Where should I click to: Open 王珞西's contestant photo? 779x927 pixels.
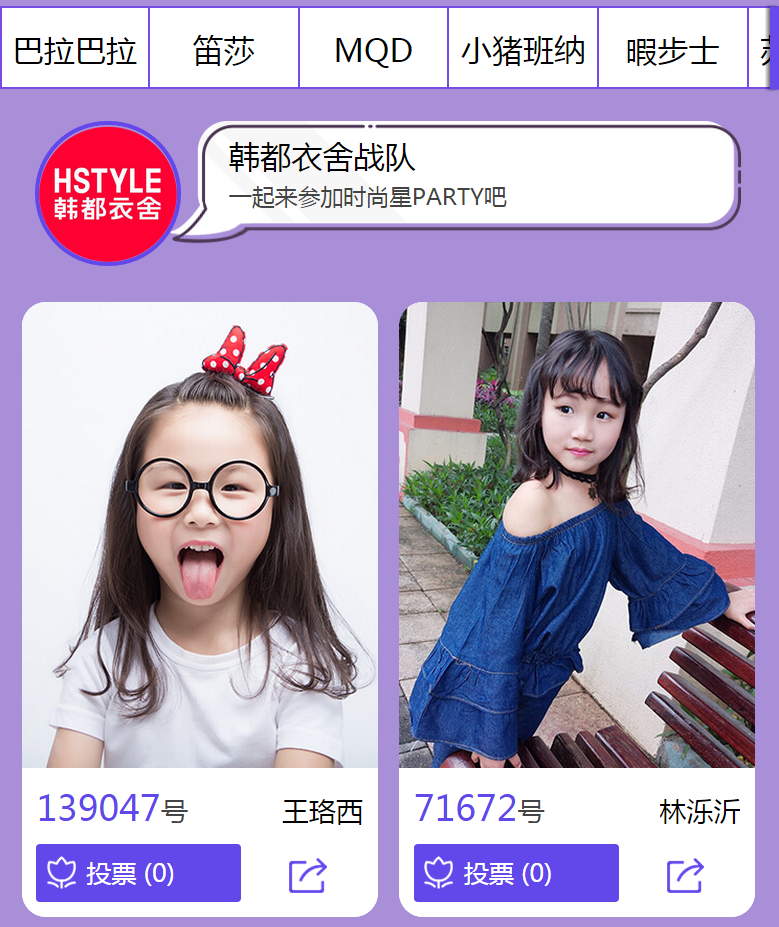coord(200,535)
